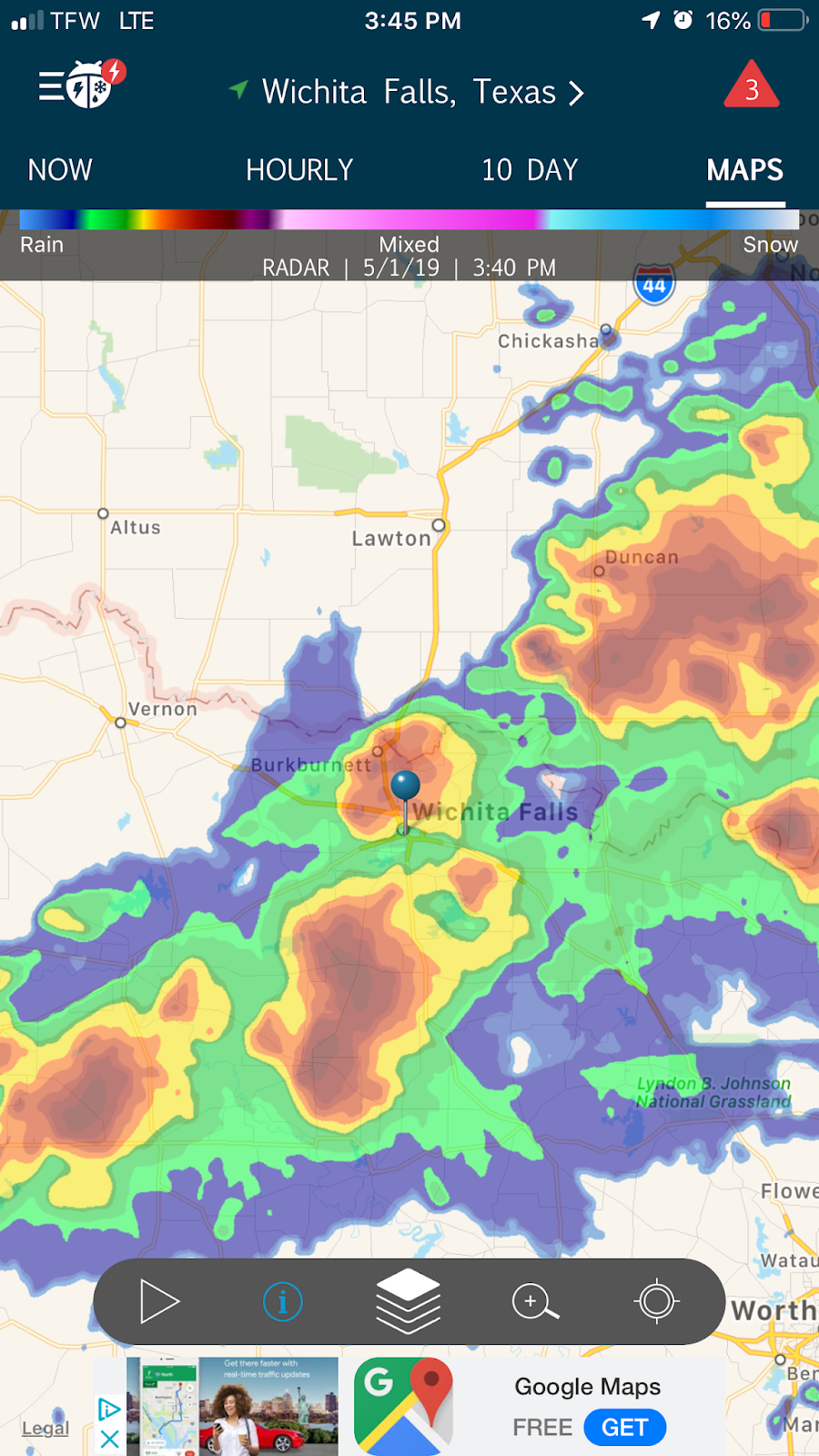
Task: Play the radar animation
Action: [159, 1301]
